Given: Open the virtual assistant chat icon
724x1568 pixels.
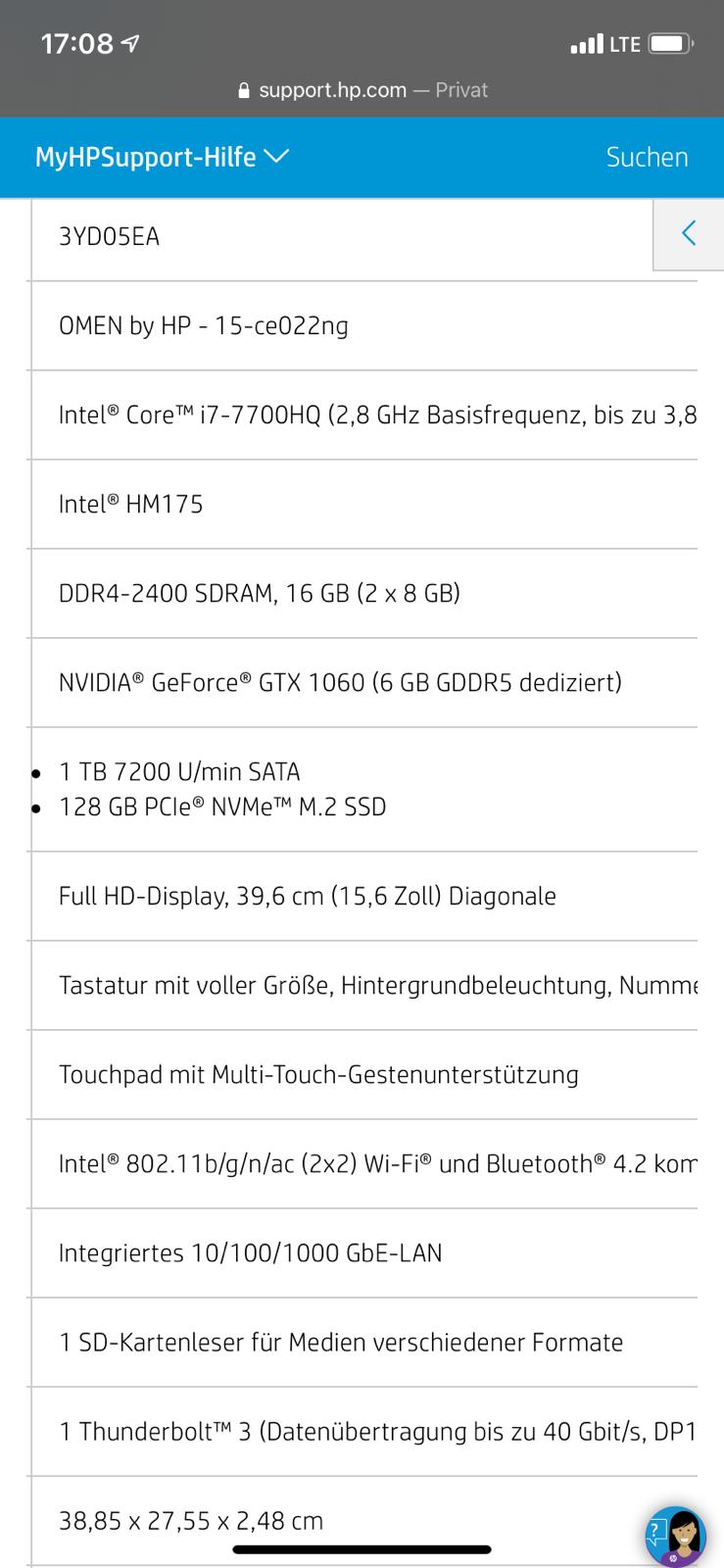Looking at the screenshot, I should [x=675, y=1536].
